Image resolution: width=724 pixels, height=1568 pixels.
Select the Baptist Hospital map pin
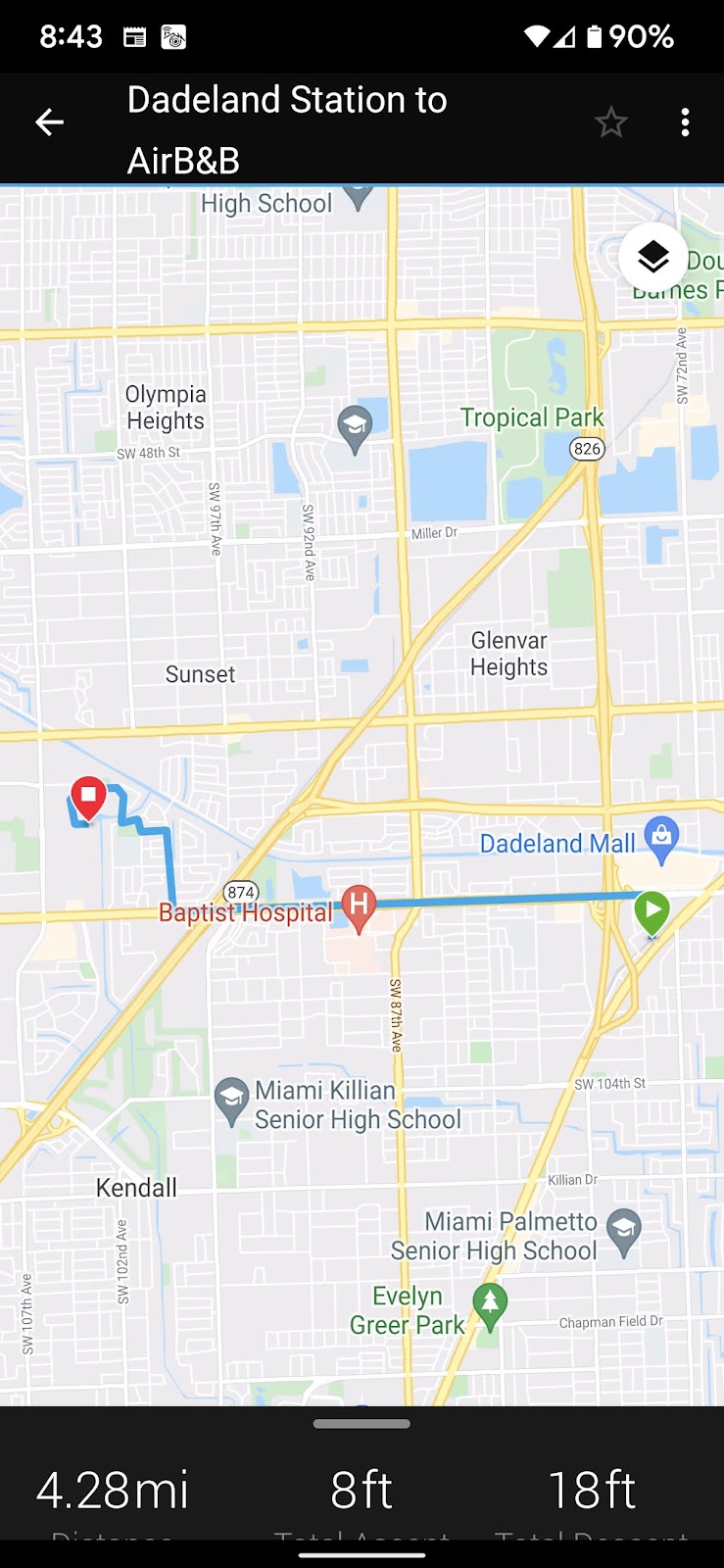pos(359,906)
